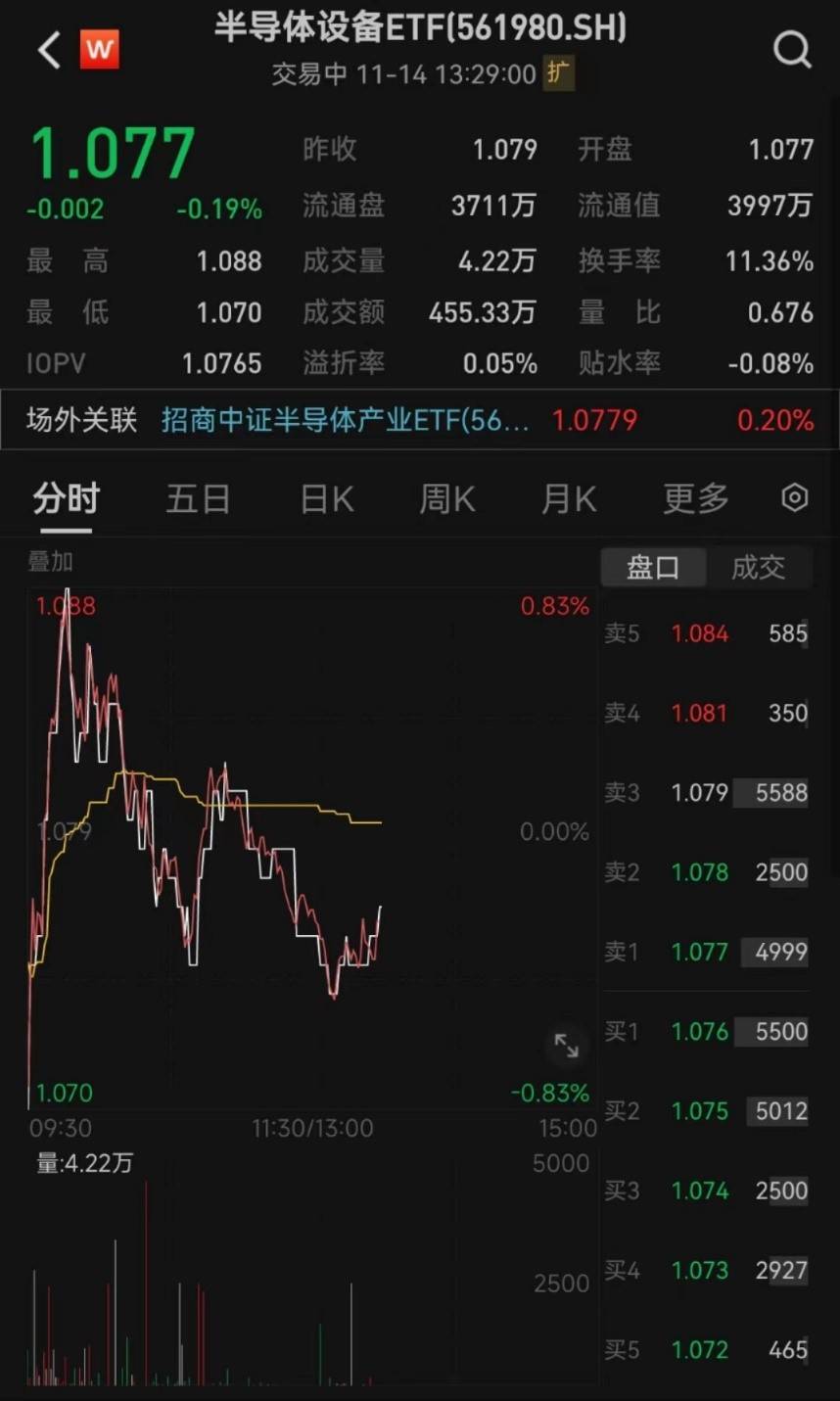Viewport: 840px width, 1401px height.
Task: Go back using the top-left arrow
Action: pyautogui.click(x=49, y=50)
